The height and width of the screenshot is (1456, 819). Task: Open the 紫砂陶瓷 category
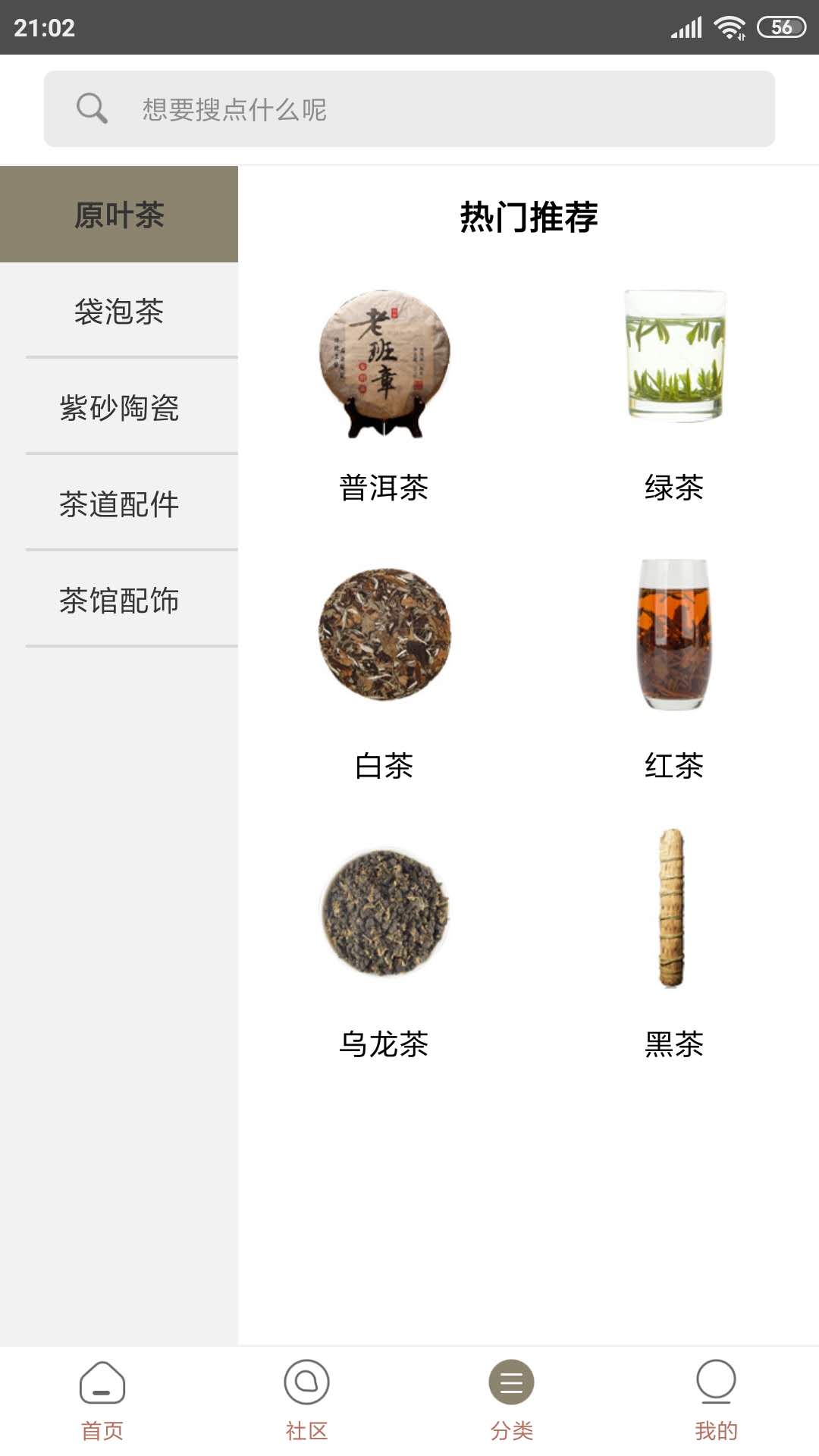point(119,407)
